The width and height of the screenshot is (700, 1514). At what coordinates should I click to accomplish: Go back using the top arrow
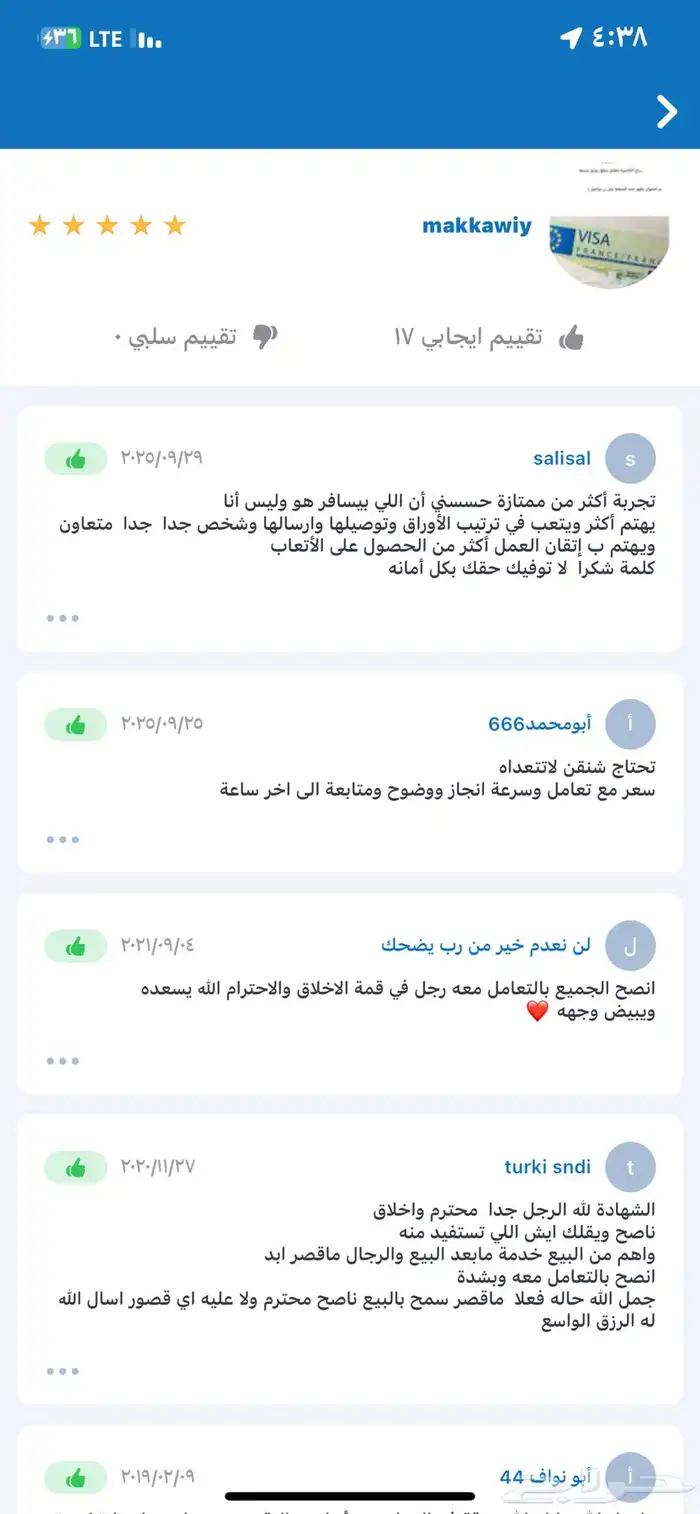coord(666,112)
